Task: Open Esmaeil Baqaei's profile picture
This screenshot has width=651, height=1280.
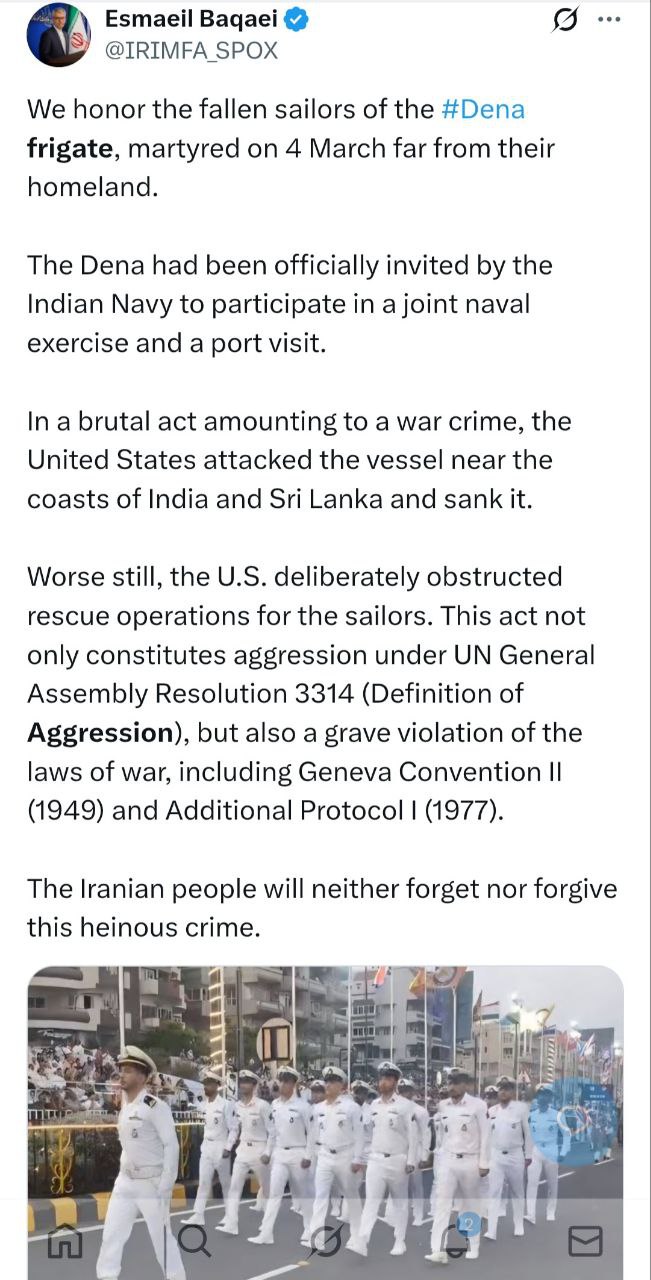Action: 58,36
